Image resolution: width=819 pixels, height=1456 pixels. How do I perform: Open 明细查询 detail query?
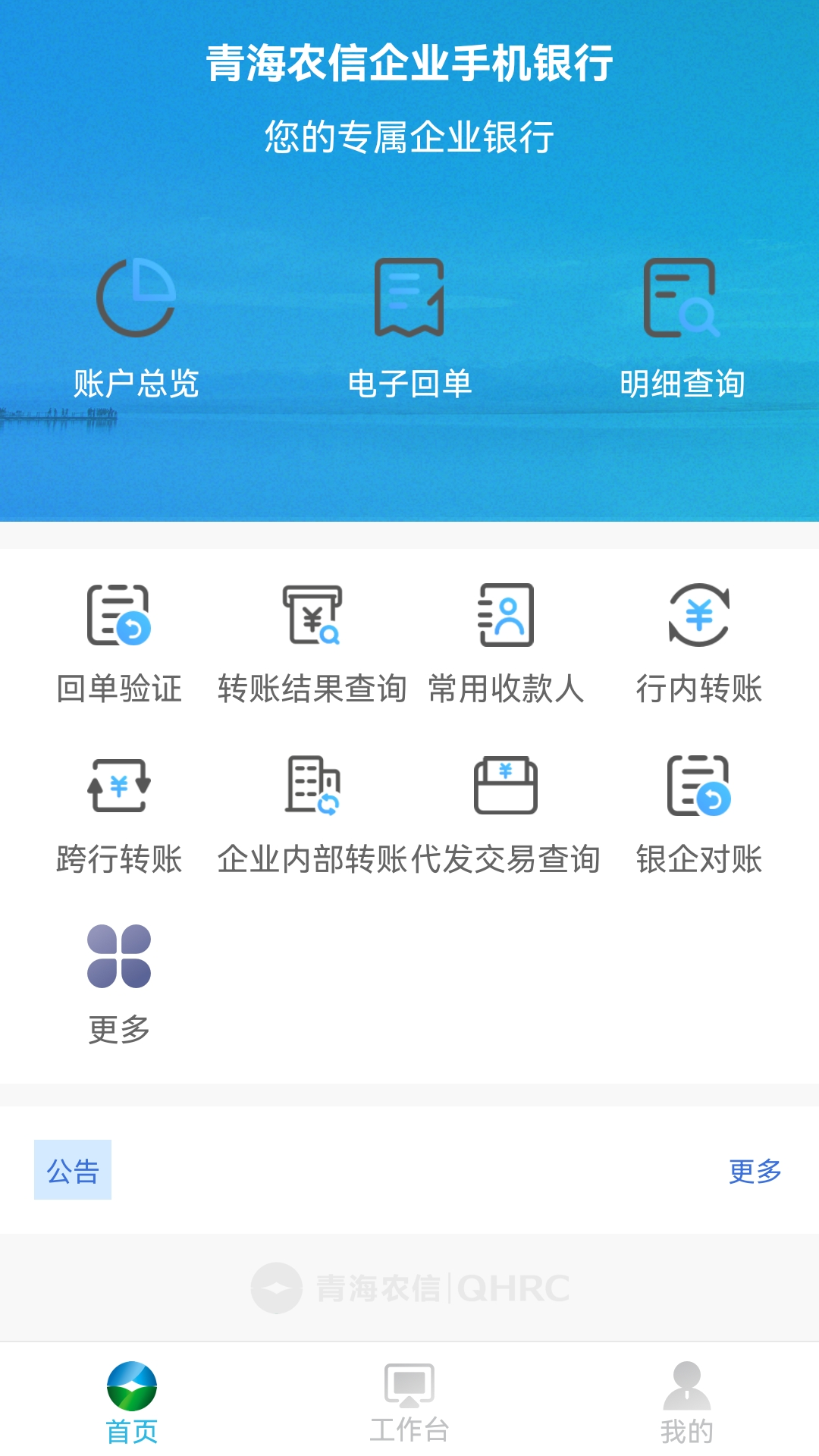point(682,326)
